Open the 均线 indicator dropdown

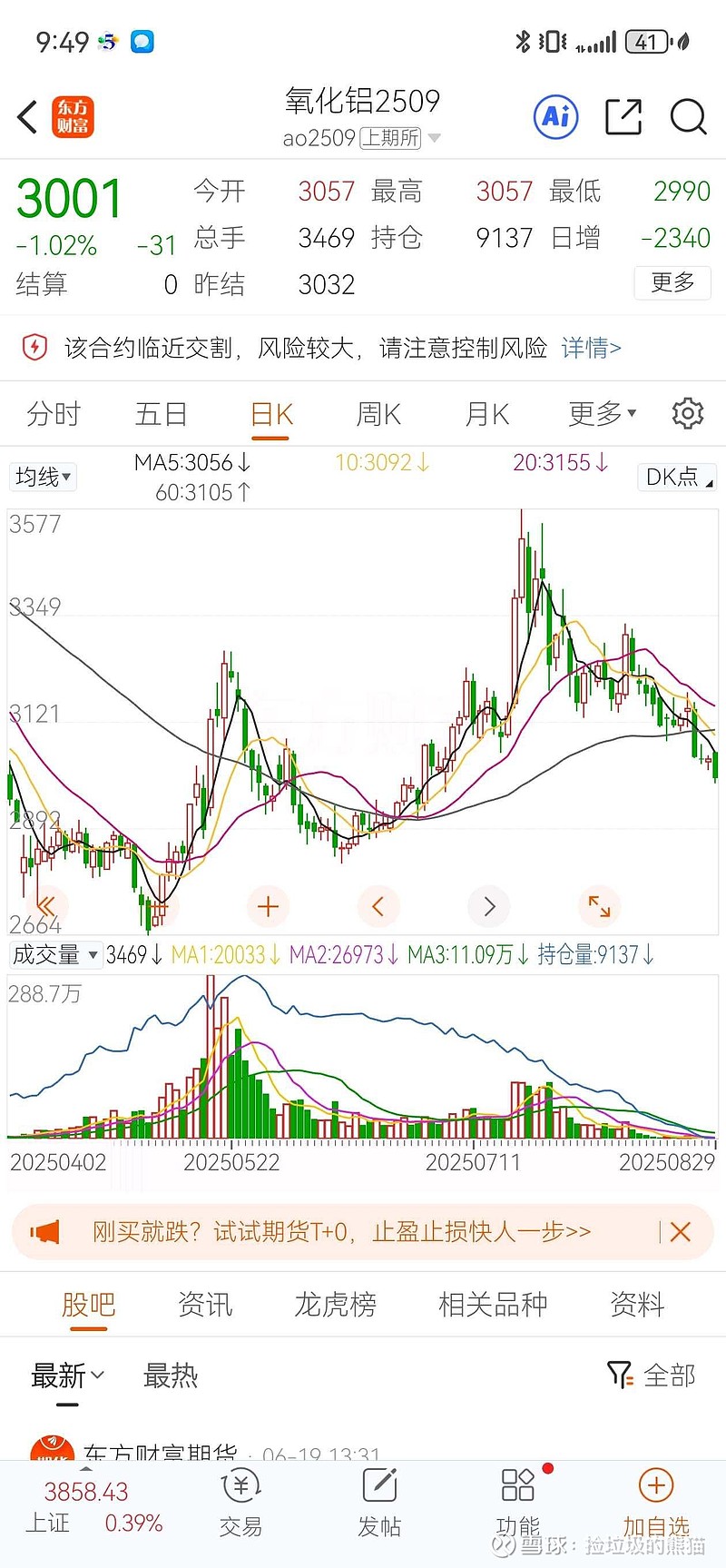(44, 477)
